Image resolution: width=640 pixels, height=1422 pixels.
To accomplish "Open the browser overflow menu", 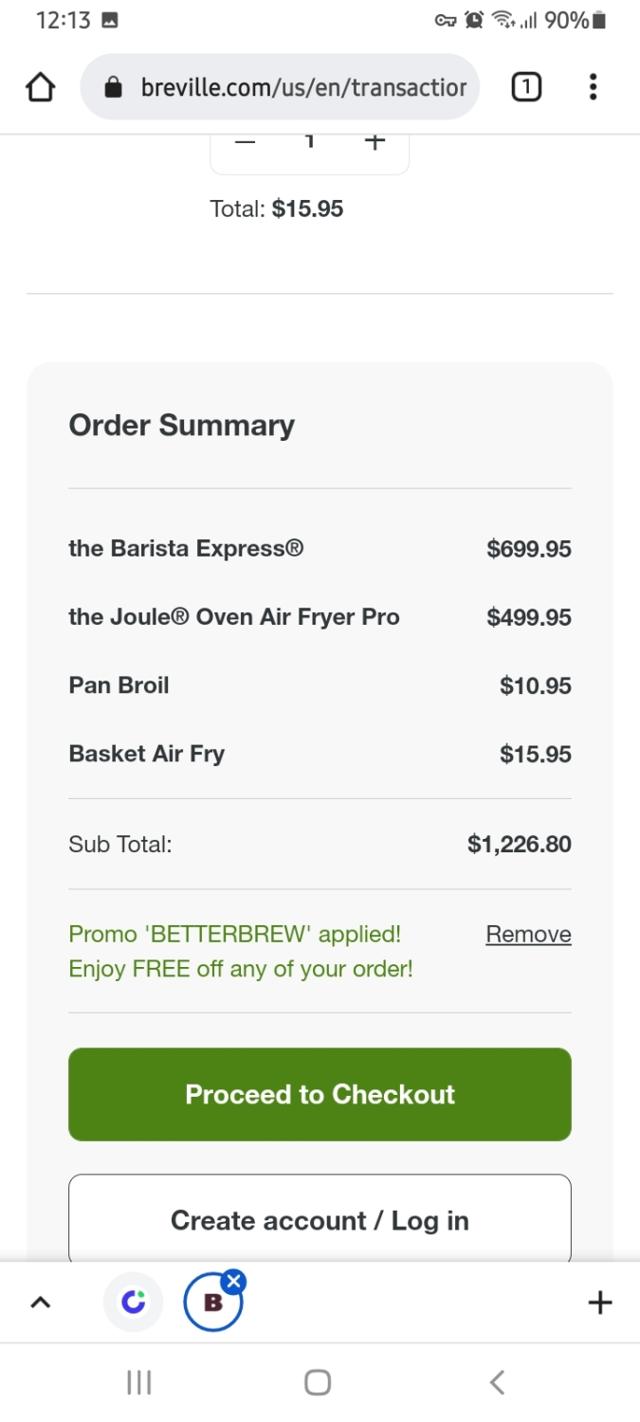I will point(593,88).
